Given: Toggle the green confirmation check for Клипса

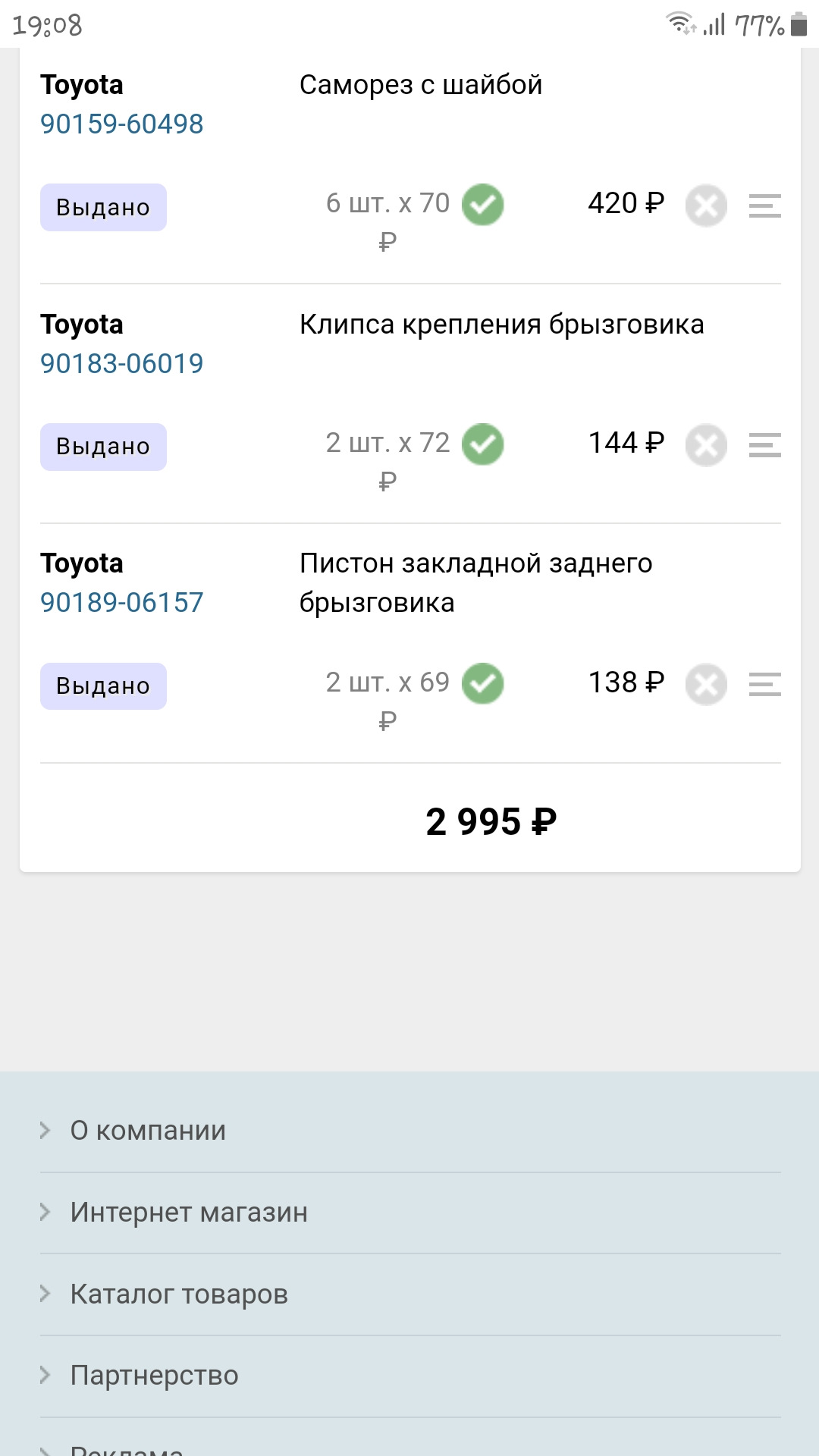Looking at the screenshot, I should pos(483,444).
